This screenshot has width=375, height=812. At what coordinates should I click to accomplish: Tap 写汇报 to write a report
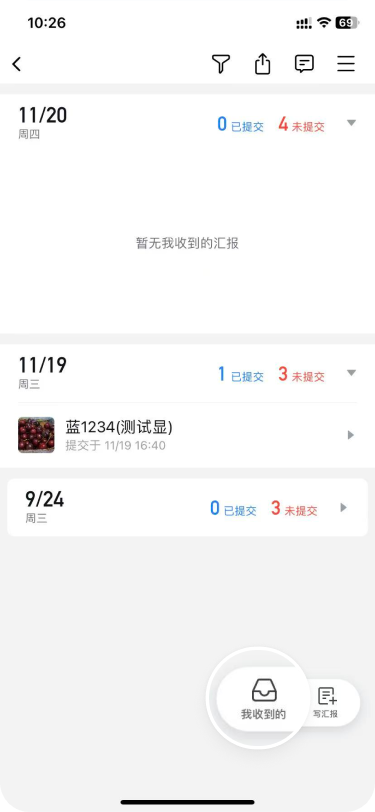pos(327,702)
